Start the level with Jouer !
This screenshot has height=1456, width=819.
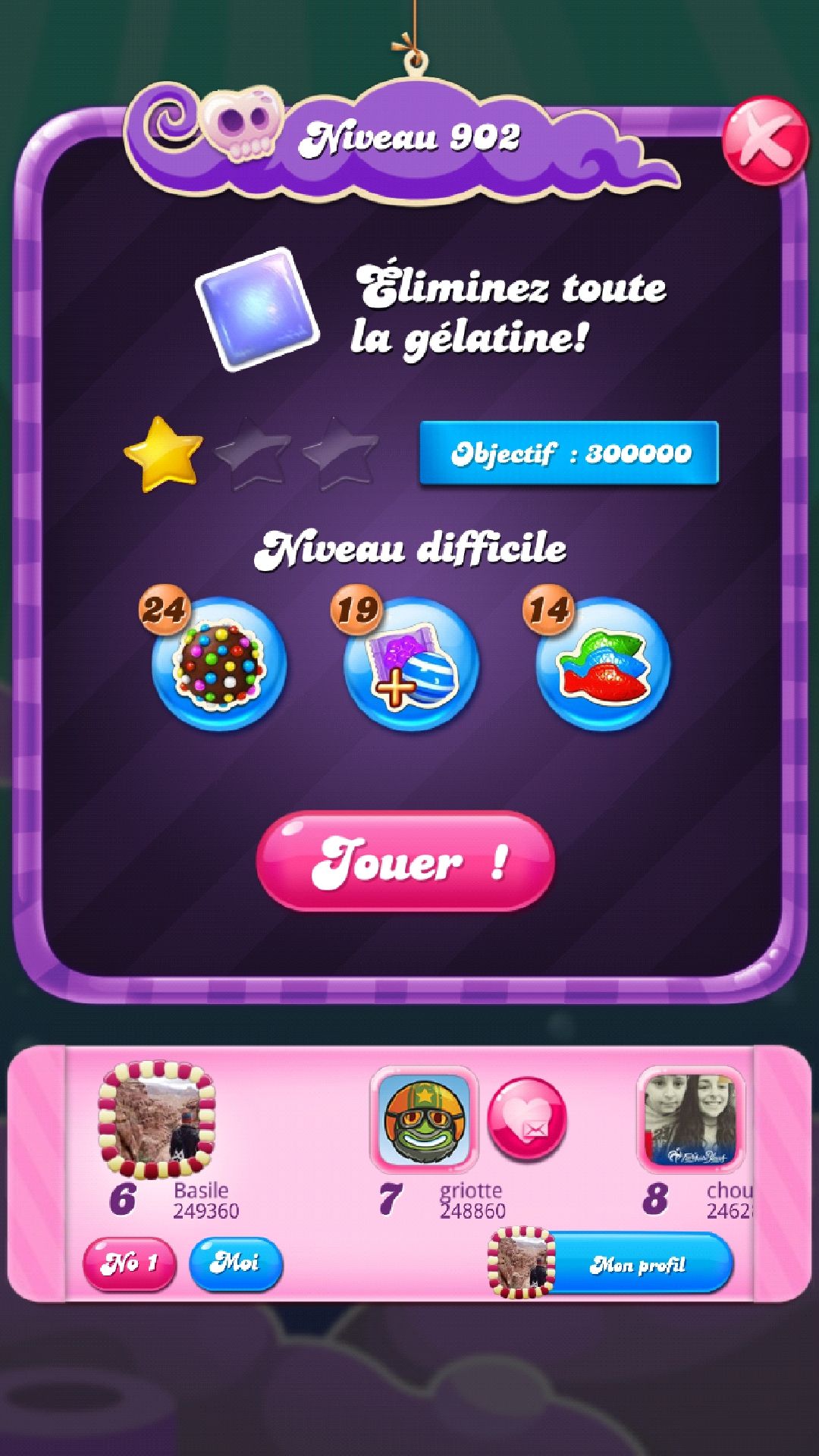tap(406, 861)
